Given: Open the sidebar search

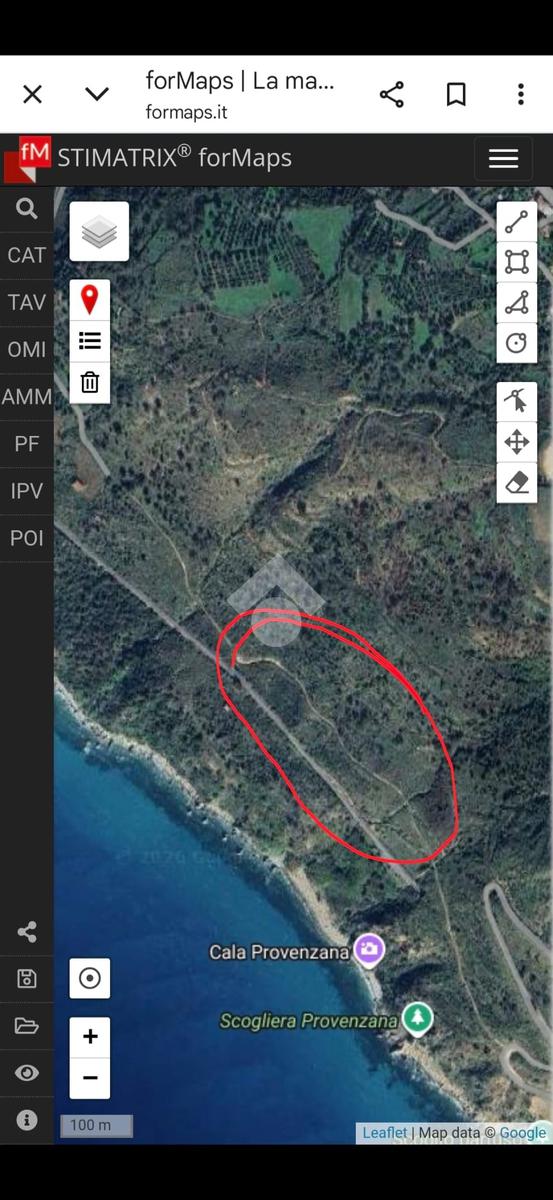Looking at the screenshot, I should click(27, 208).
